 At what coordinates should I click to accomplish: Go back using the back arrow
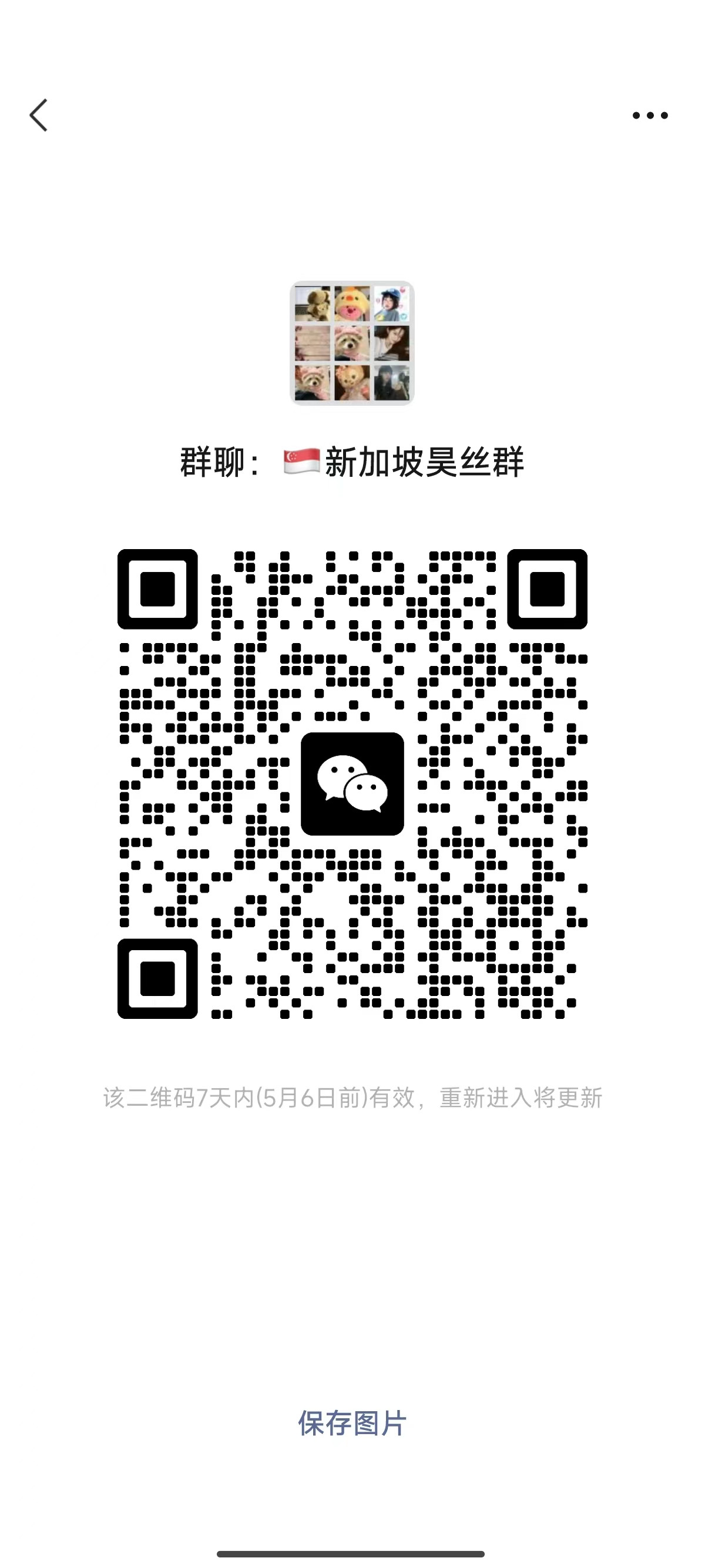point(38,115)
